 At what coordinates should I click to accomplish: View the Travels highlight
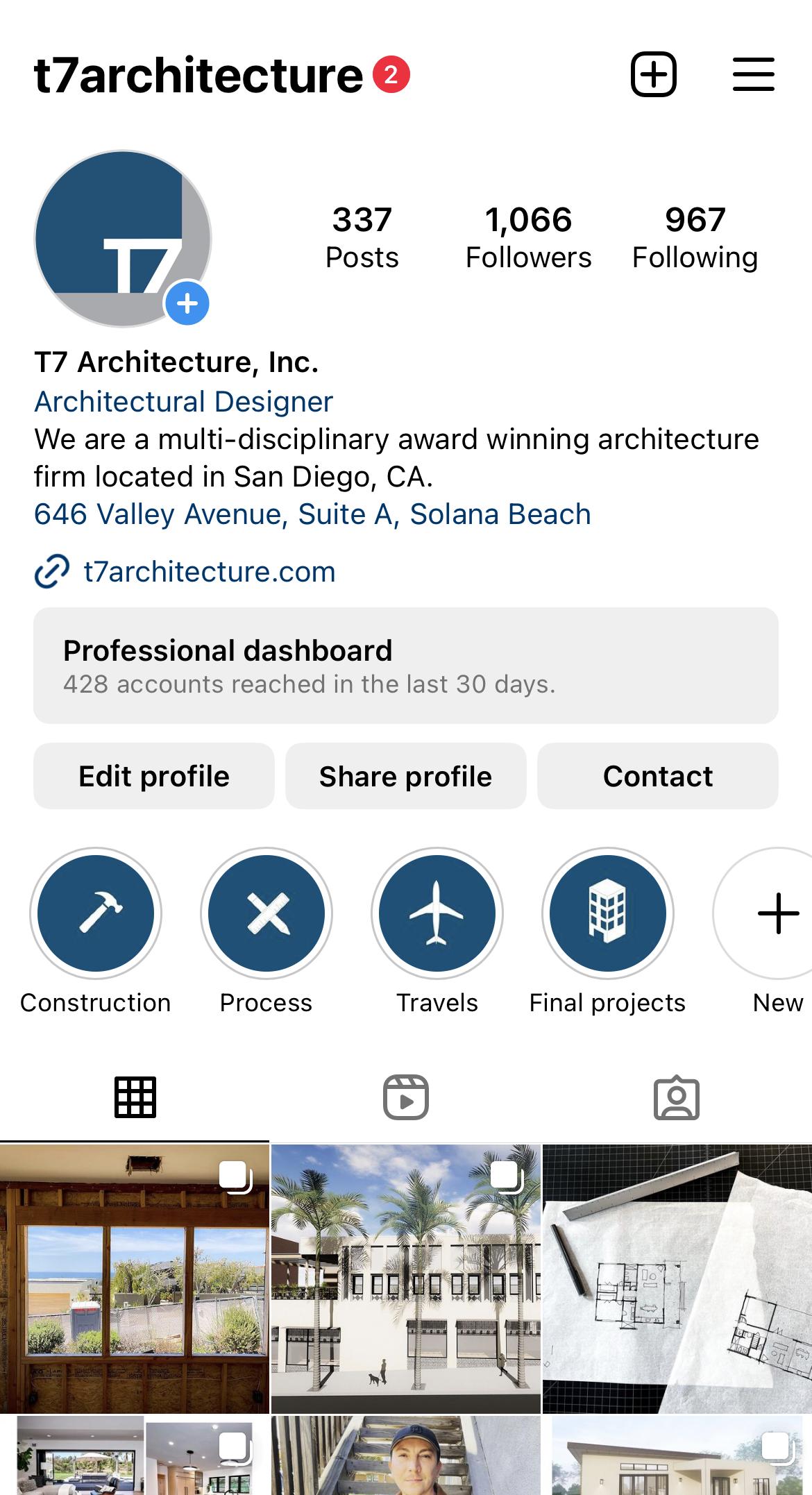click(437, 913)
